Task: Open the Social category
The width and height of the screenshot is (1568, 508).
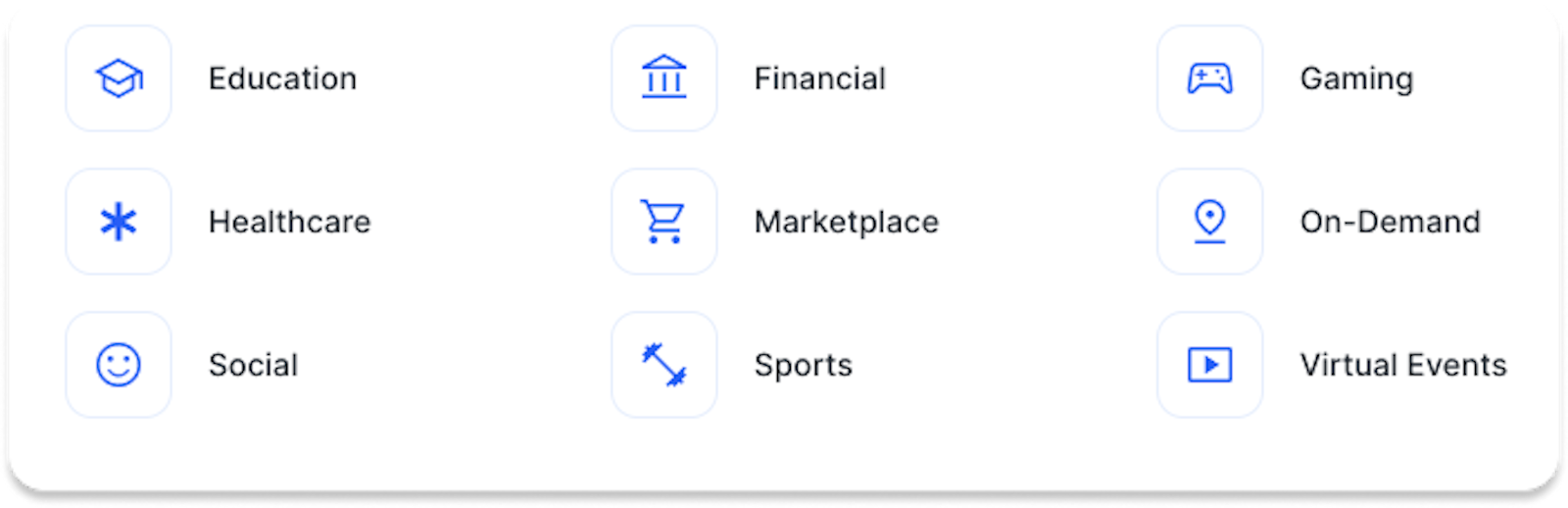Action: click(253, 365)
